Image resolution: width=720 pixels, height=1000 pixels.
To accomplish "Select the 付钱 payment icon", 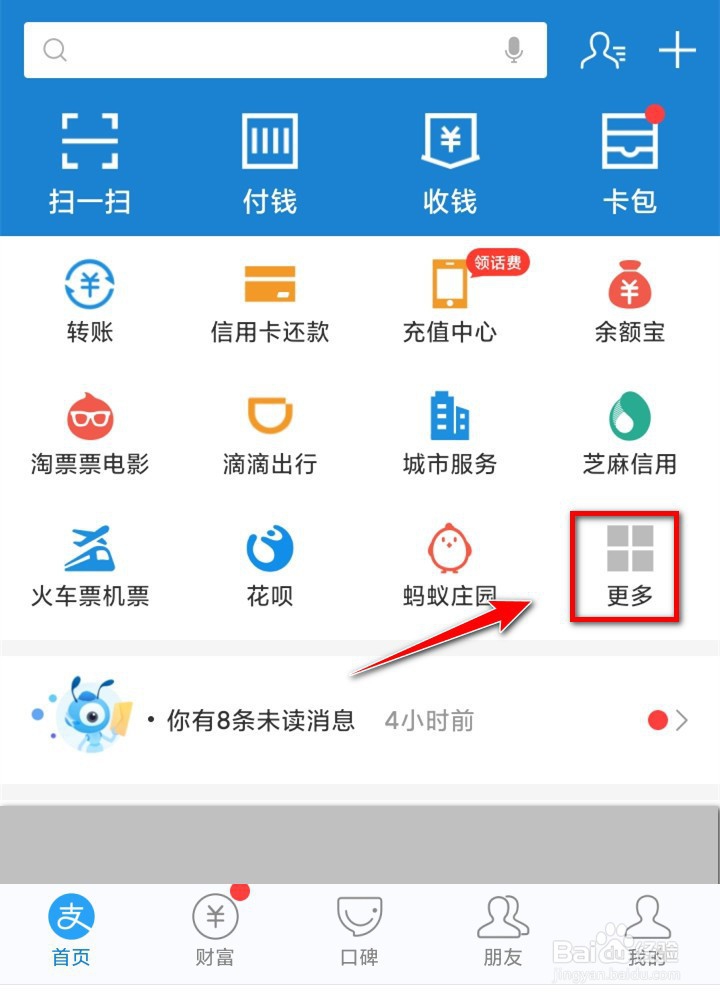I will point(269,160).
